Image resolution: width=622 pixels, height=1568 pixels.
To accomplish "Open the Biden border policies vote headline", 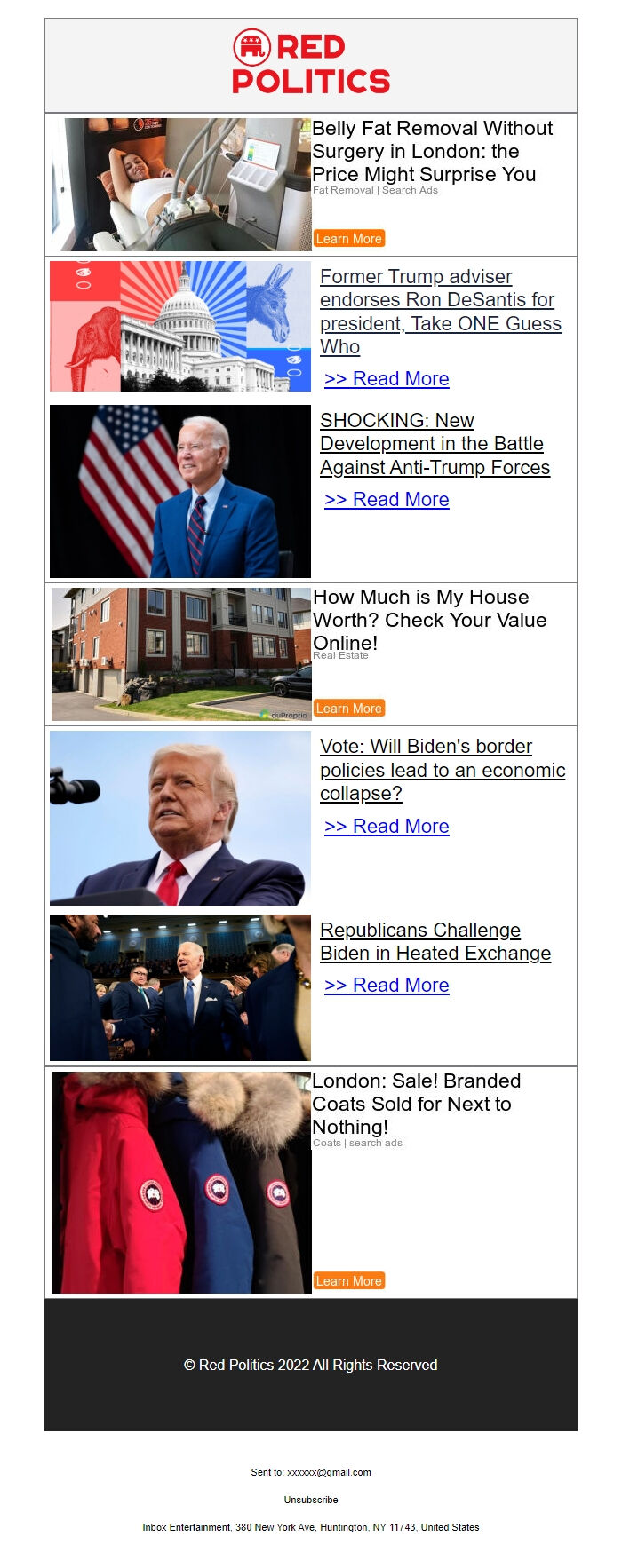I will [x=442, y=770].
